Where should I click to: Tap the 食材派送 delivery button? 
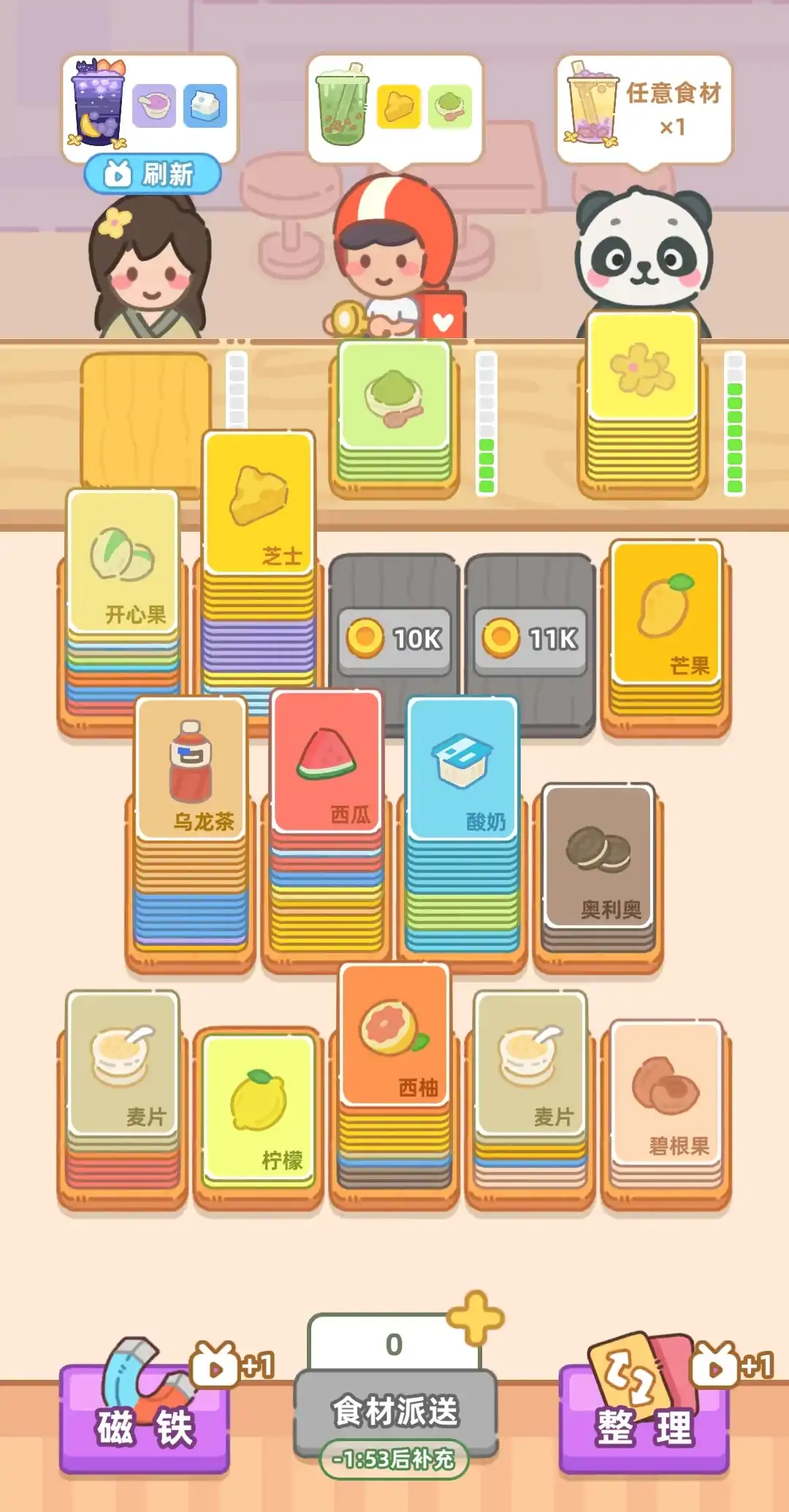tap(395, 1411)
